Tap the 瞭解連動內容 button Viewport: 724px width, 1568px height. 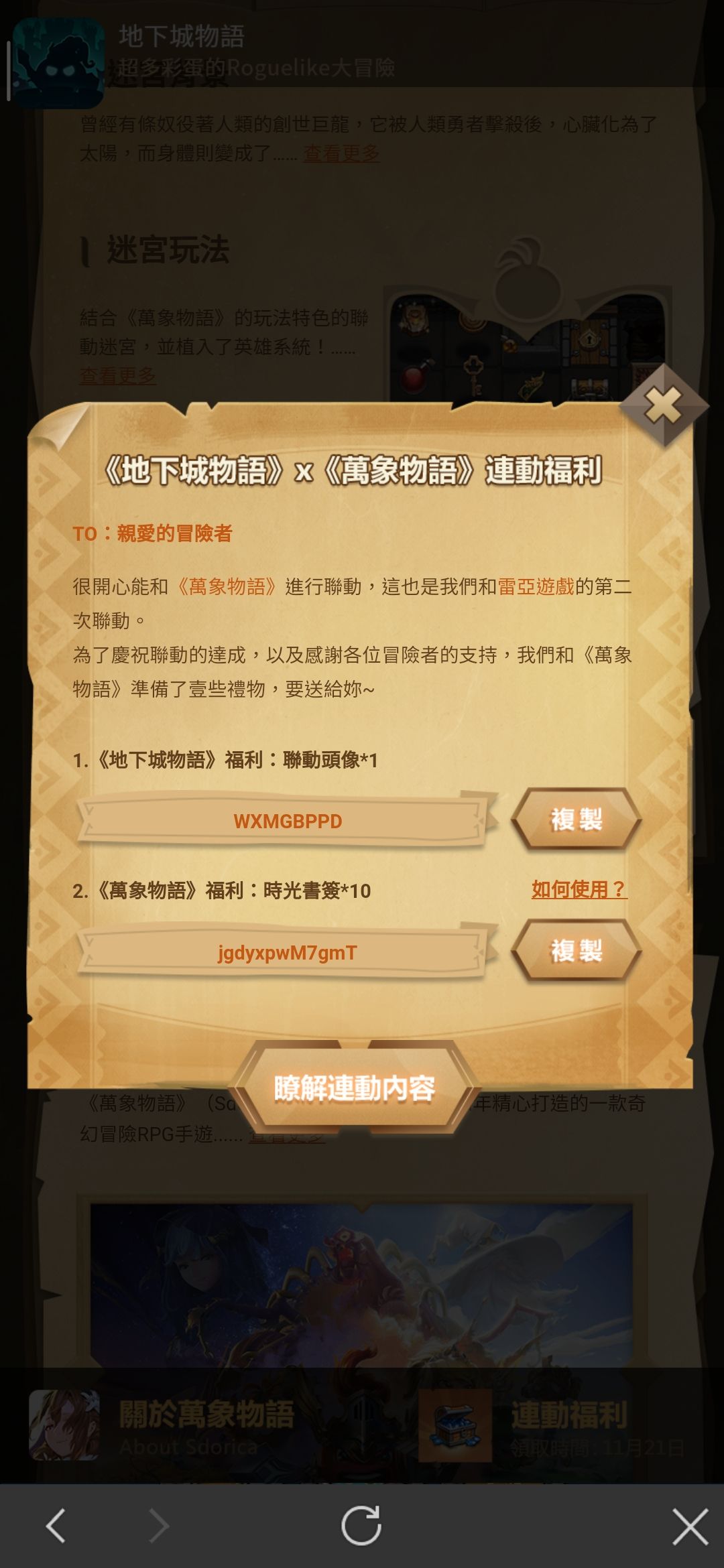click(x=355, y=1088)
